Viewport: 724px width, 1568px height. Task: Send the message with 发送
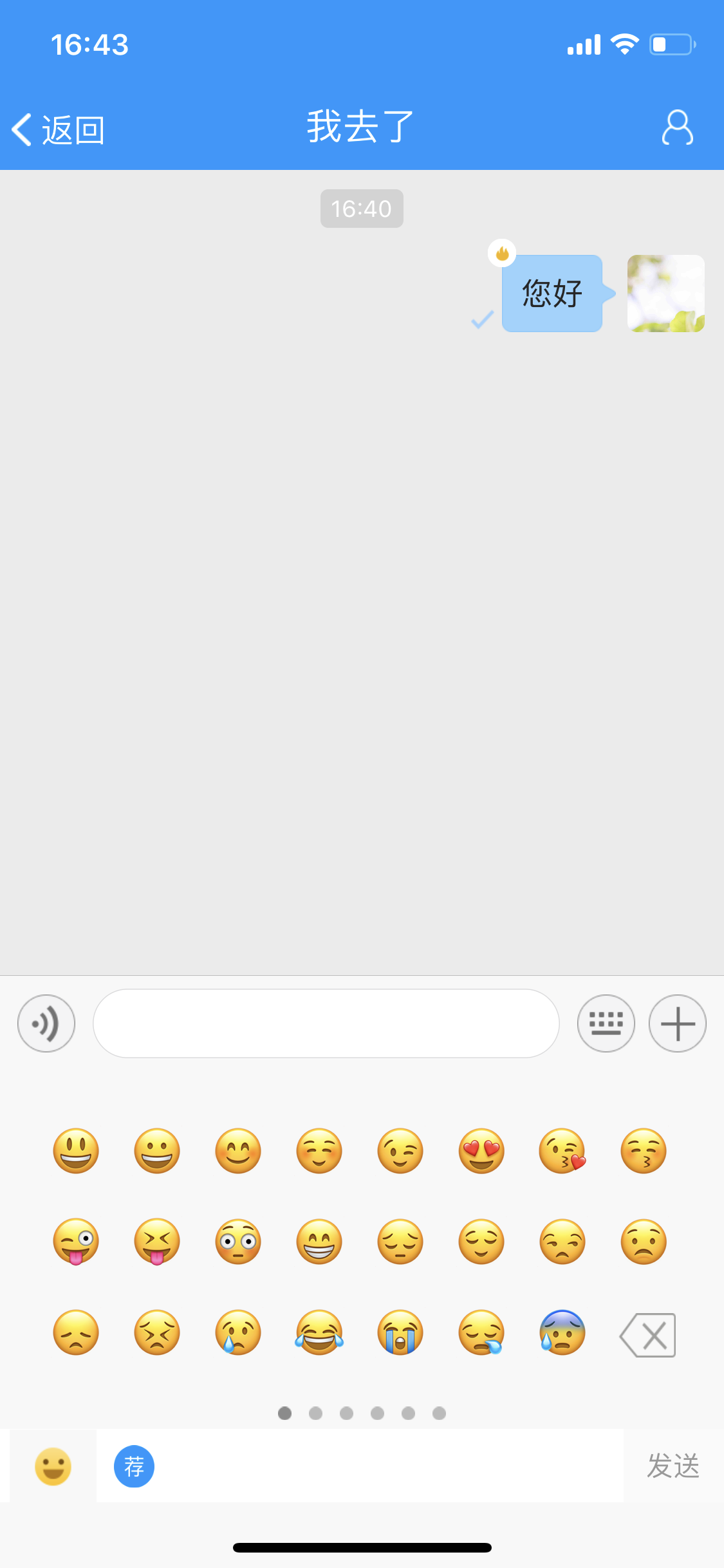(x=673, y=1466)
